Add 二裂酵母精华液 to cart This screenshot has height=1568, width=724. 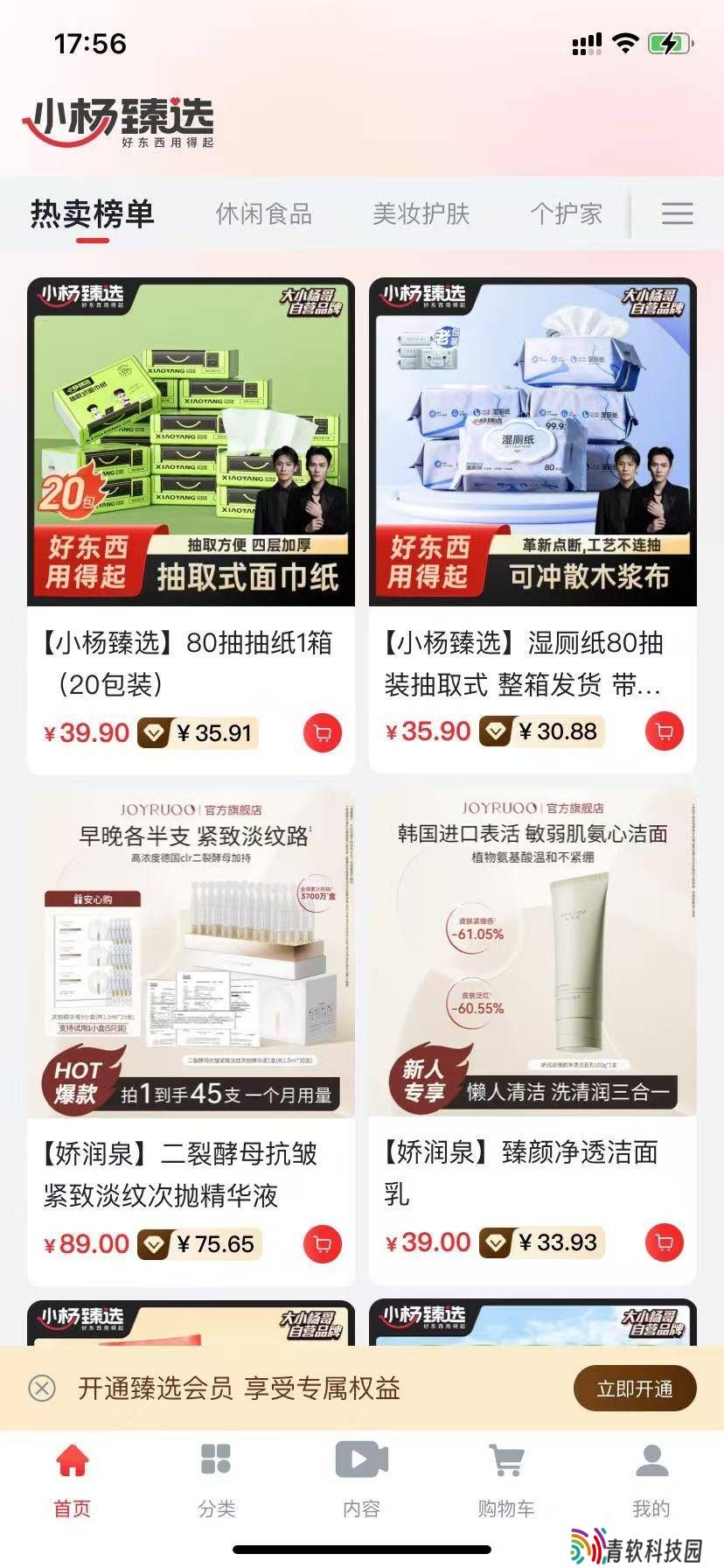(x=322, y=1244)
